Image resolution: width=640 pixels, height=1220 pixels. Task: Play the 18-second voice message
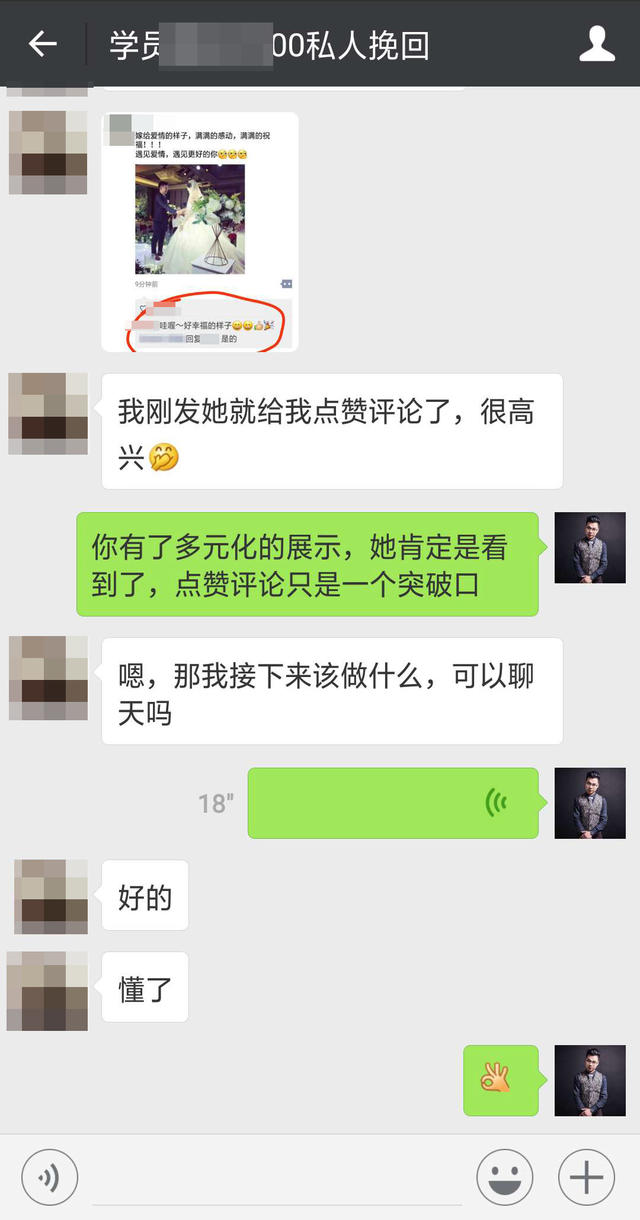[x=393, y=803]
